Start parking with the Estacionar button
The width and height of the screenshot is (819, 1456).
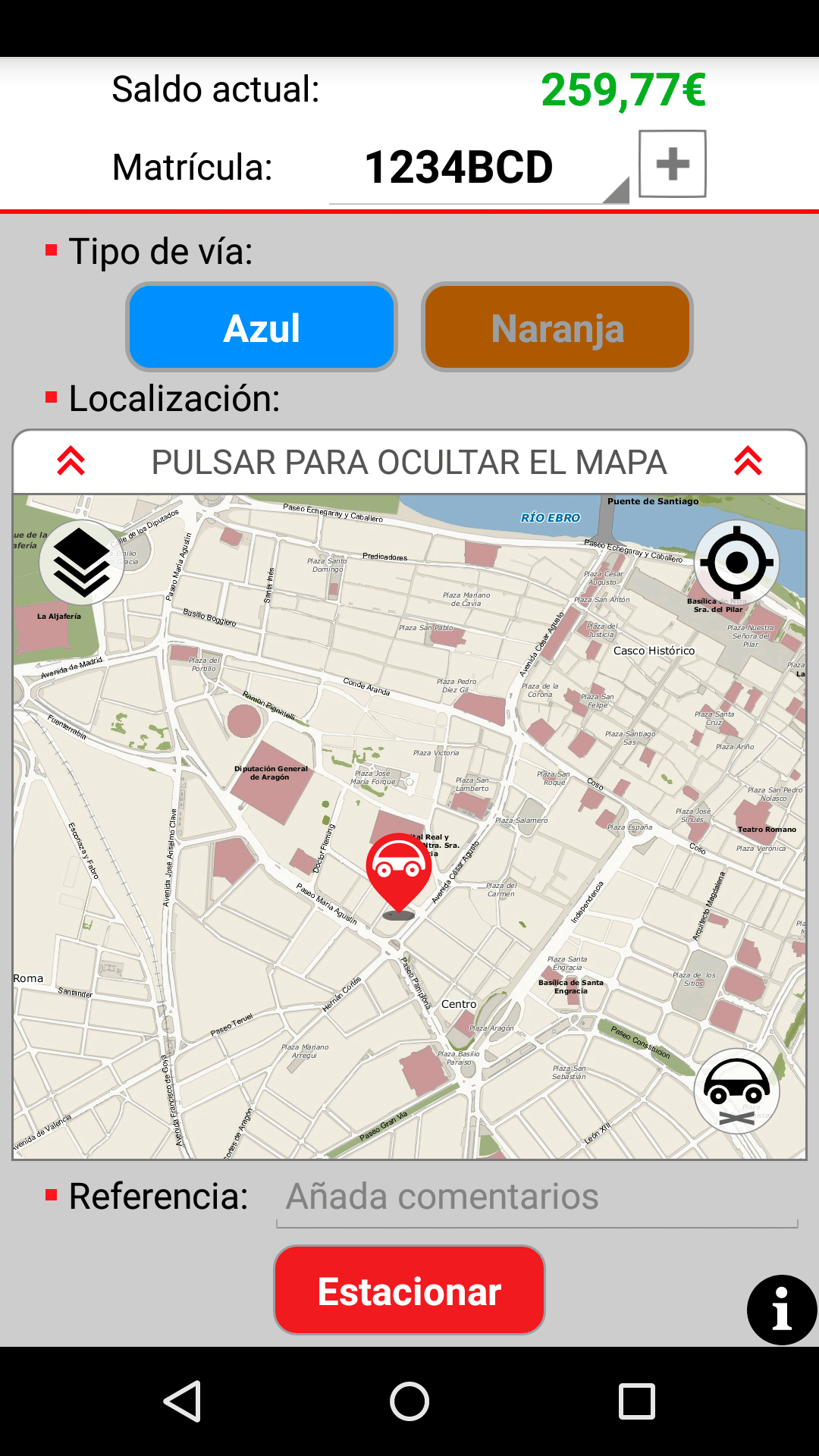pos(409,1290)
